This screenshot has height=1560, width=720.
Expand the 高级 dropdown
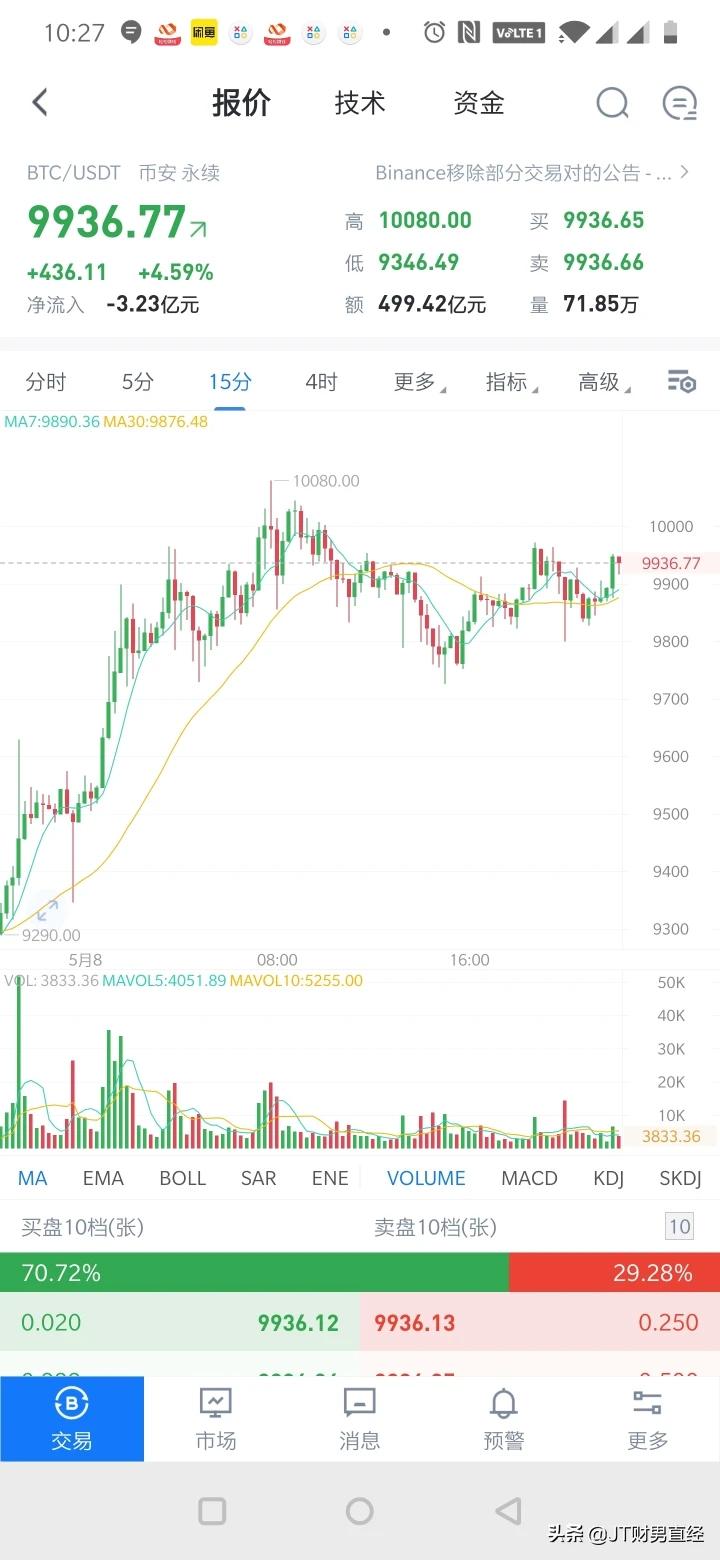point(604,382)
